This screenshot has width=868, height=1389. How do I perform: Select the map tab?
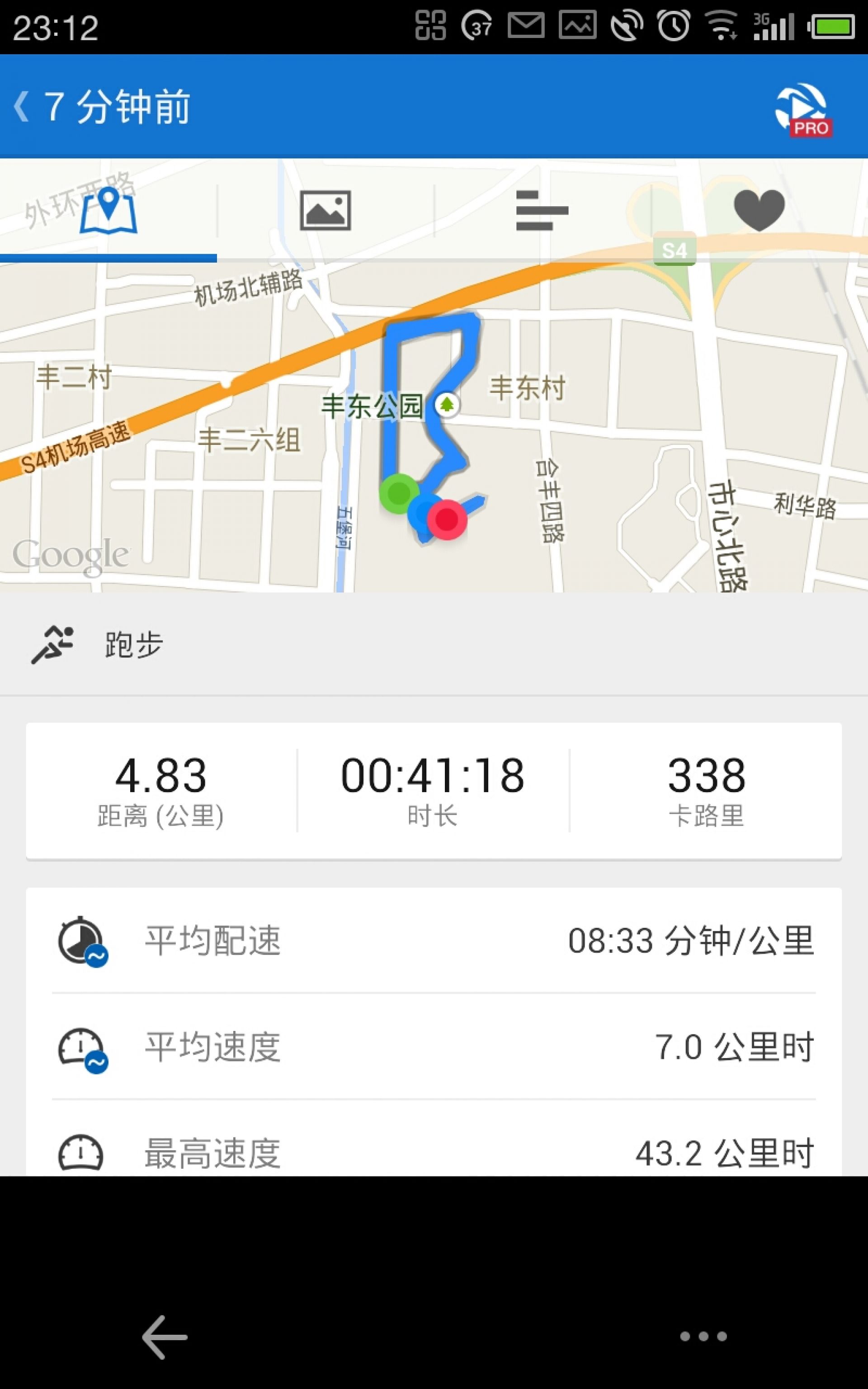point(108,211)
